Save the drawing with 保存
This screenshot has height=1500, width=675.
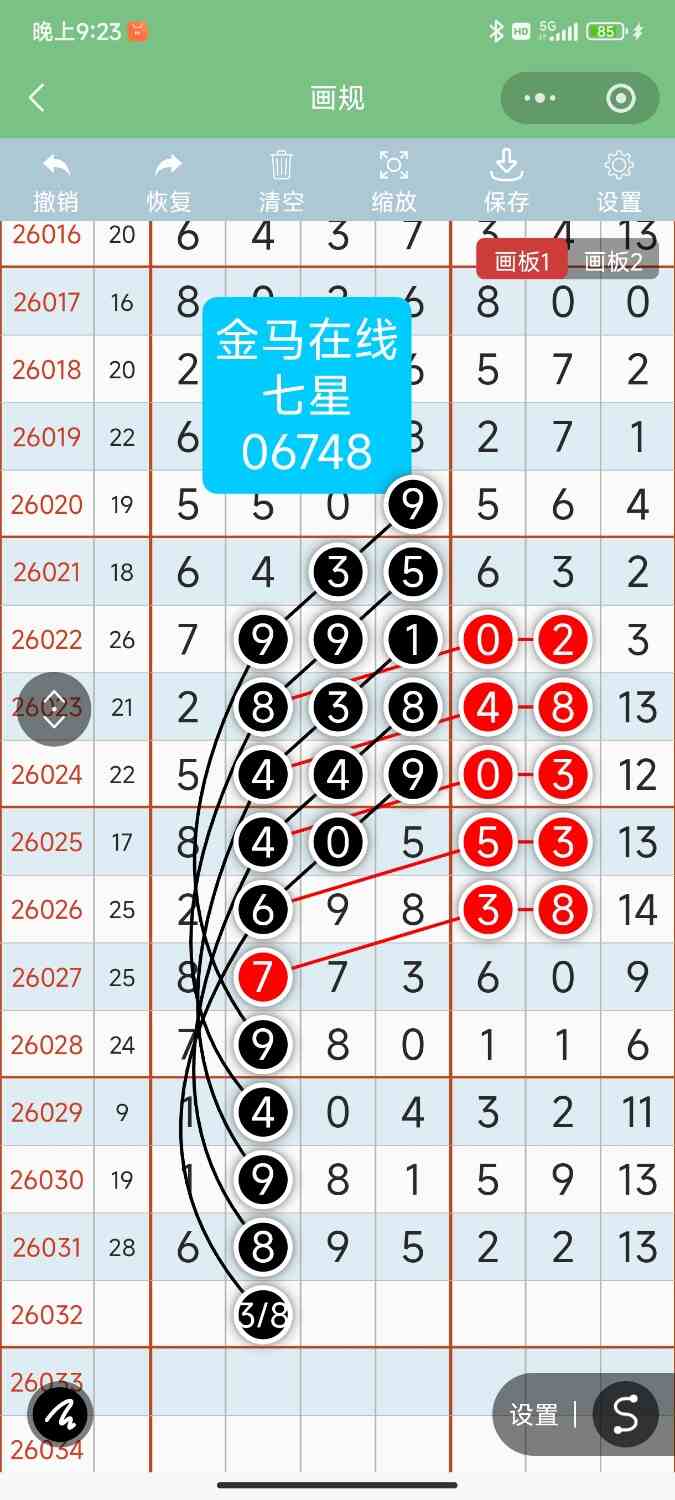pyautogui.click(x=506, y=181)
